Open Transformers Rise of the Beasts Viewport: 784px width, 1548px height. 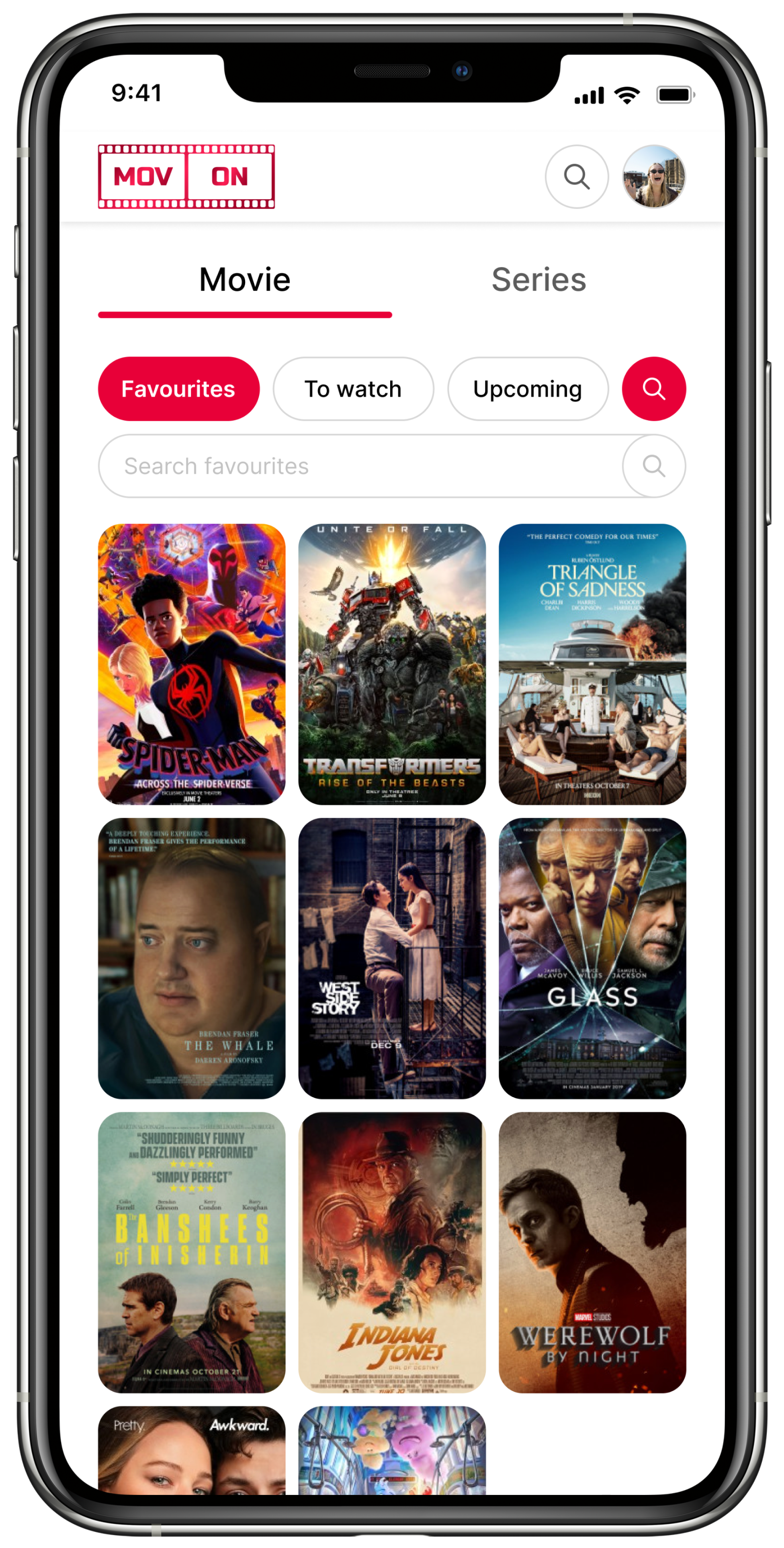(x=392, y=664)
